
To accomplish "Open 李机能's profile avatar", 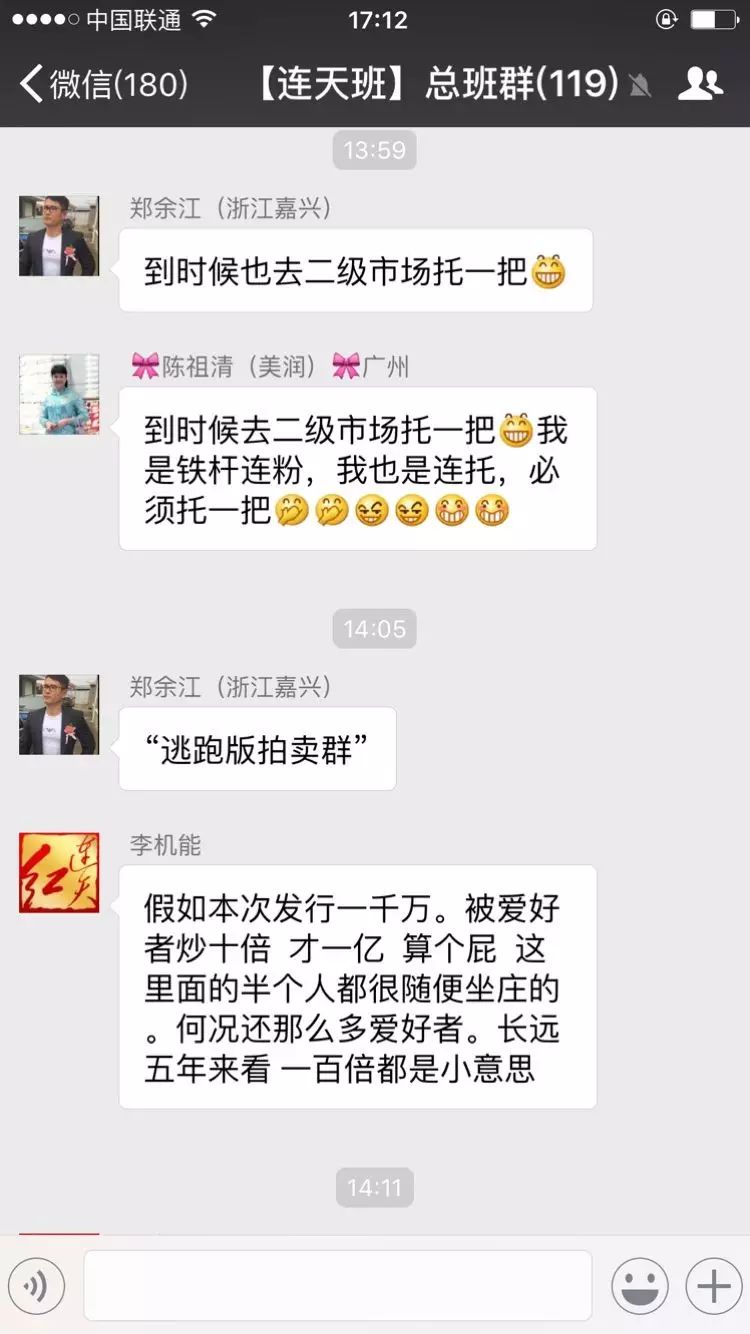I will tap(59, 873).
